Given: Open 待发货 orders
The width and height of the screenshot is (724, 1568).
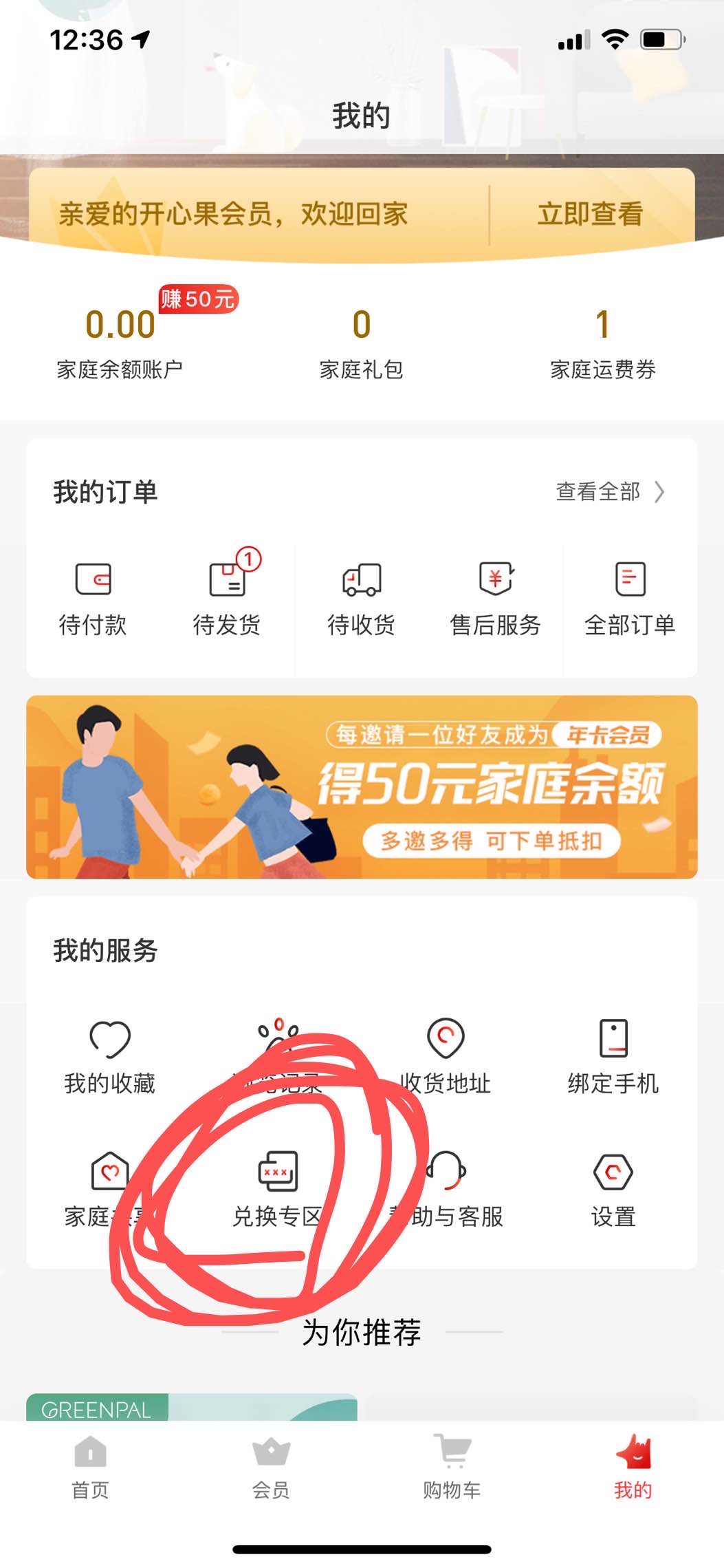Looking at the screenshot, I should 227,596.
